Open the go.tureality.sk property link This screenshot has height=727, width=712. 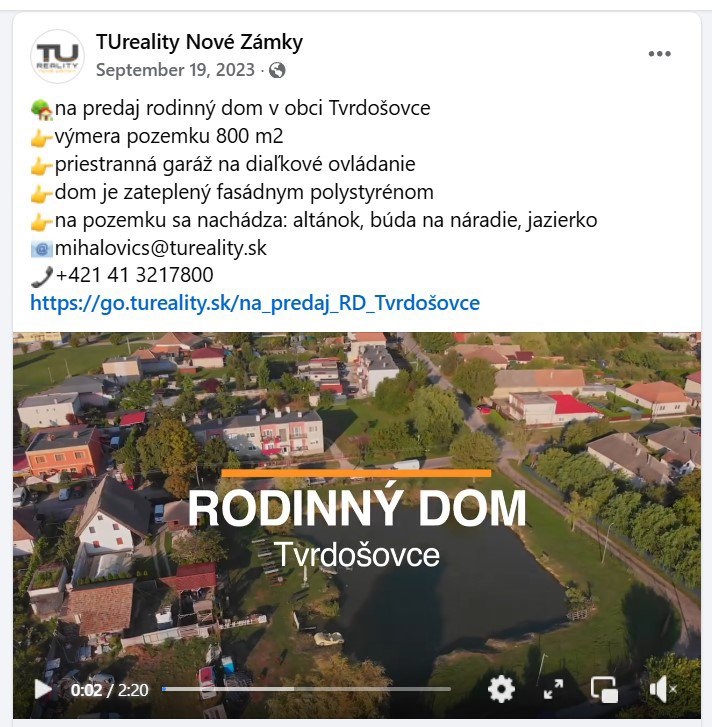click(x=255, y=303)
